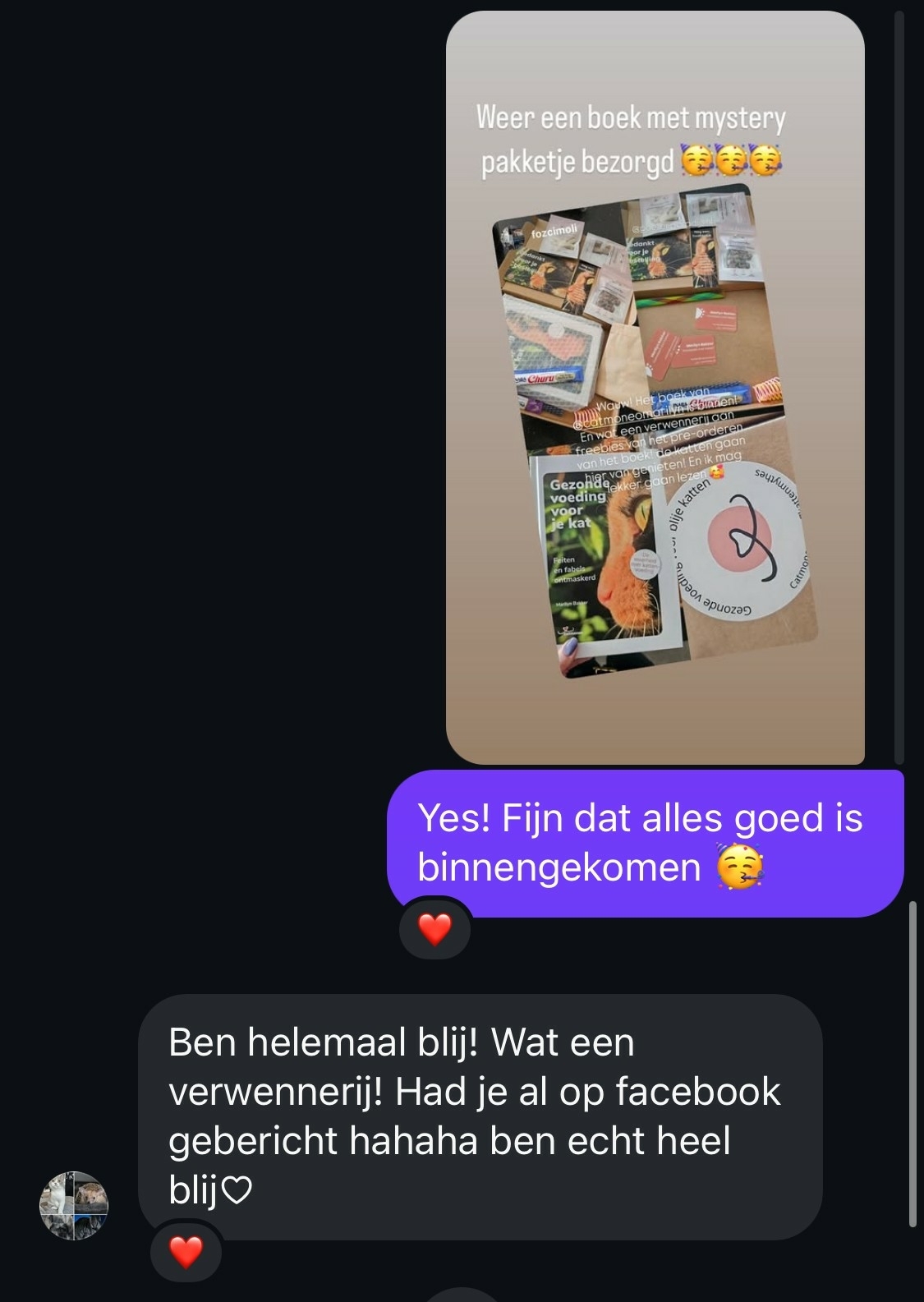Image resolution: width=924 pixels, height=1302 pixels.
Task: Tap the heart reaction under 'Yes! Fijn dat' message
Action: click(x=434, y=929)
